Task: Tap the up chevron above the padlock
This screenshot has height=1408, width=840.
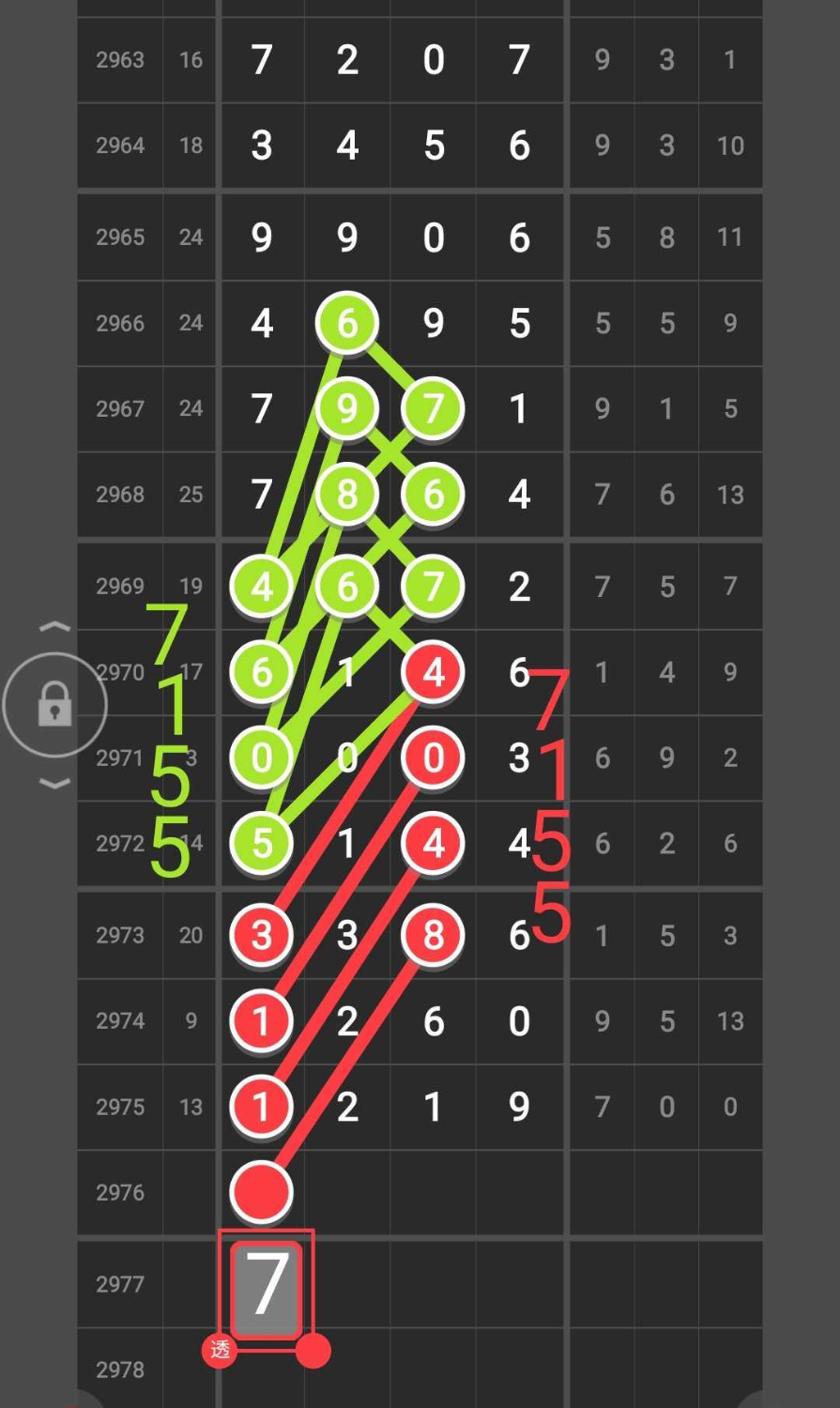Action: tap(55, 626)
